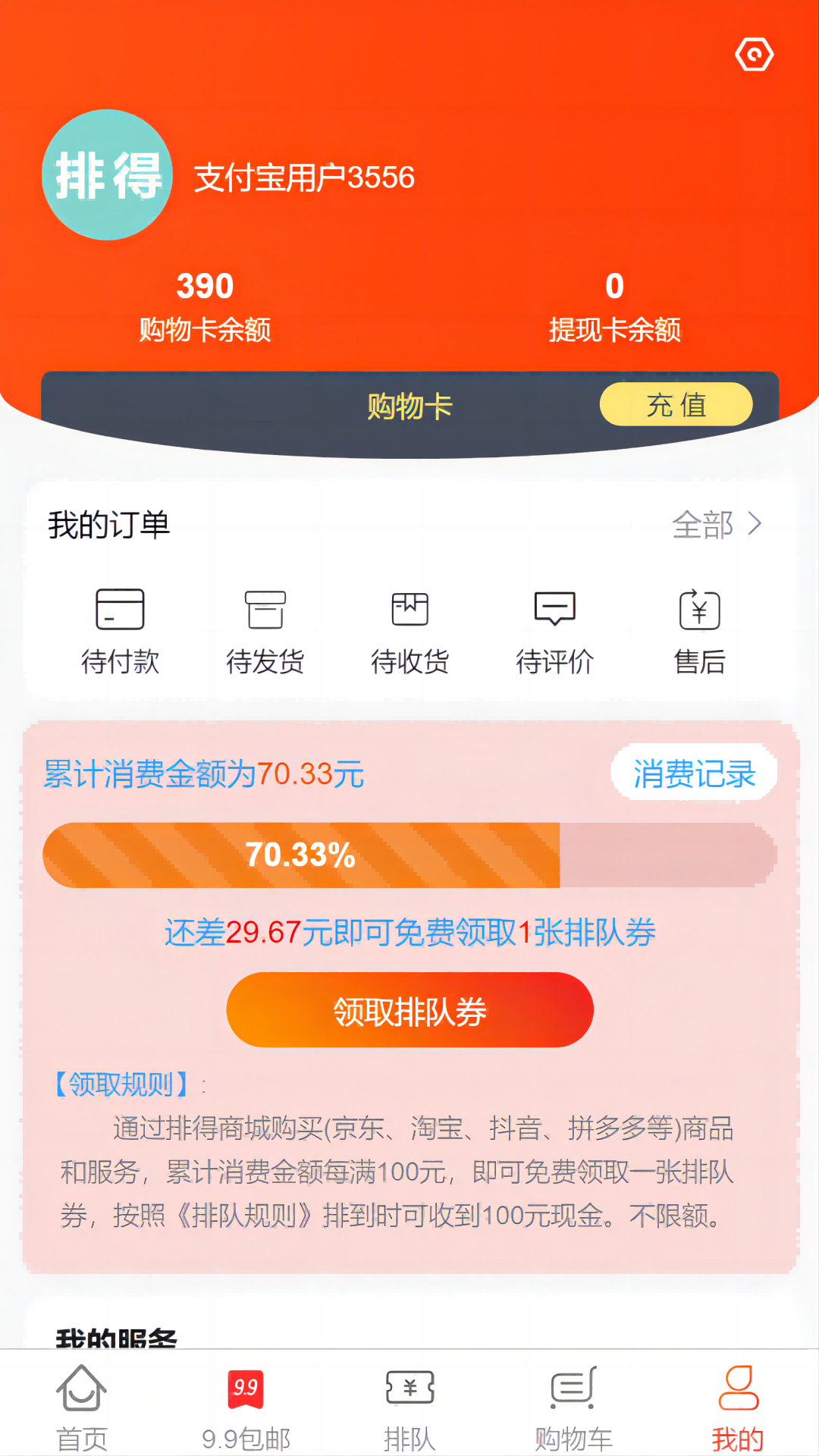The image size is (819, 1456).
Task: Open the settings gear icon
Action: click(754, 54)
